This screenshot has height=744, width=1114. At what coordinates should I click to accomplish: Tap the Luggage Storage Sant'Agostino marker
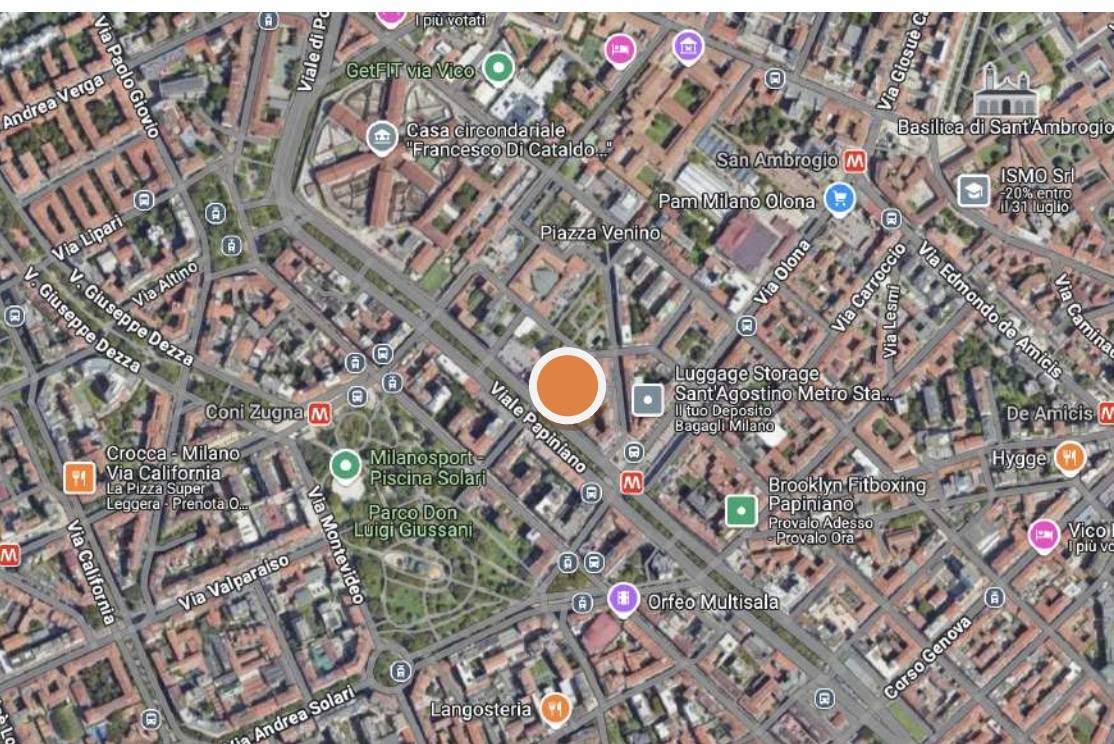coord(648,400)
